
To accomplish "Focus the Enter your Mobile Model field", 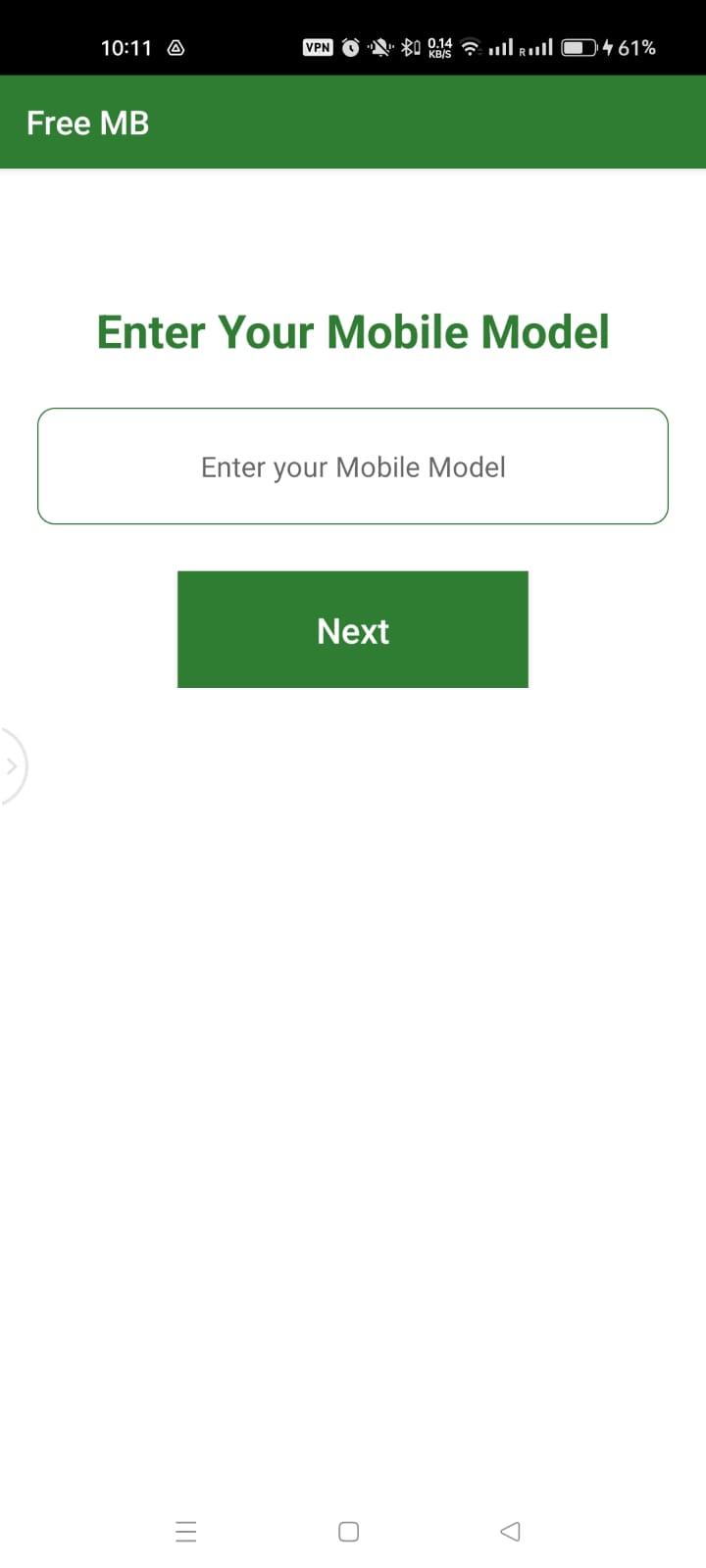I will (353, 466).
